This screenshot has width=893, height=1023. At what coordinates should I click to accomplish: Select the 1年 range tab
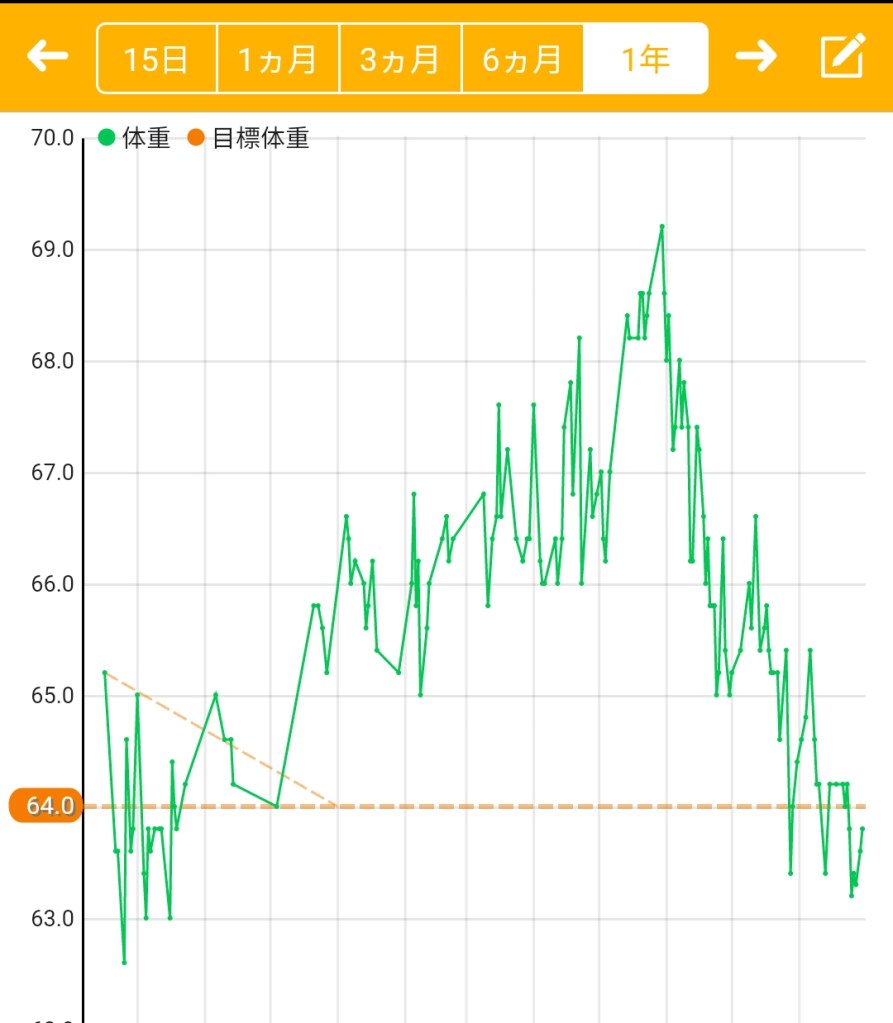[x=645, y=59]
